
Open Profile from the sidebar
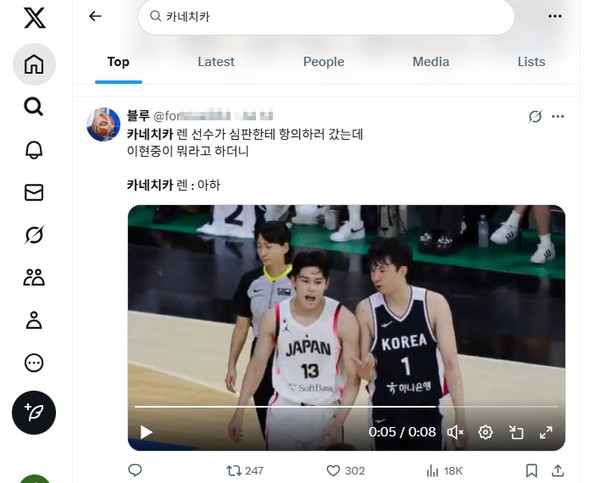click(x=34, y=320)
